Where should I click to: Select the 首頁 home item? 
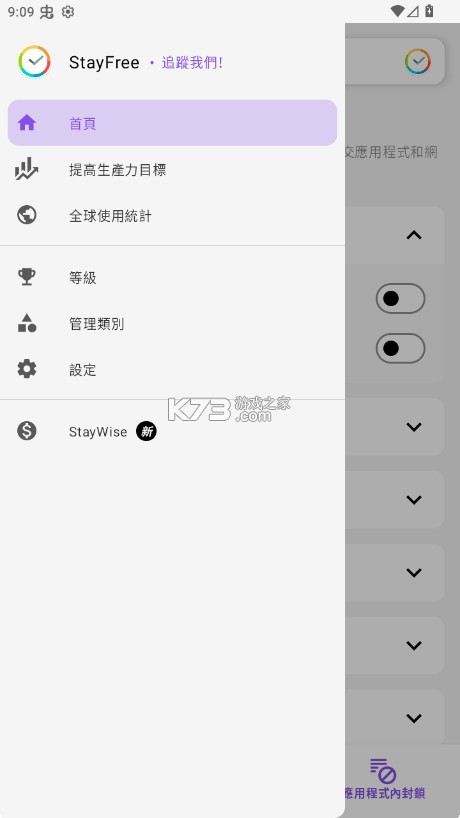172,123
